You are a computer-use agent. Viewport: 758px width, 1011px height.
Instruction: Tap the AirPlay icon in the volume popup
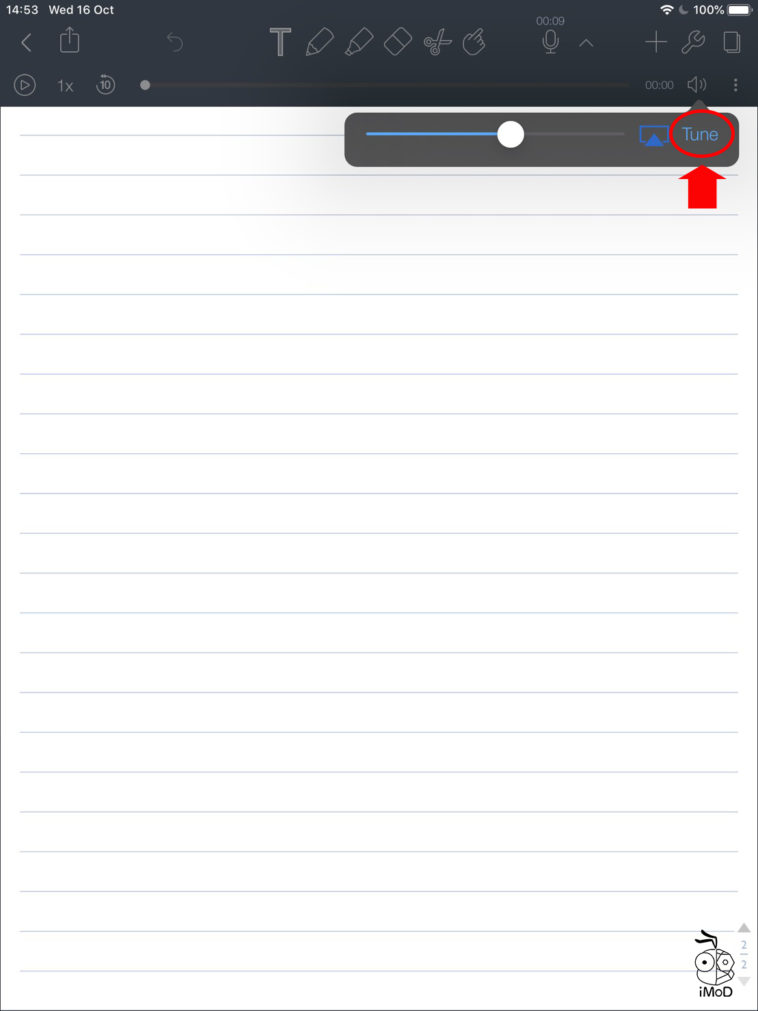654,133
